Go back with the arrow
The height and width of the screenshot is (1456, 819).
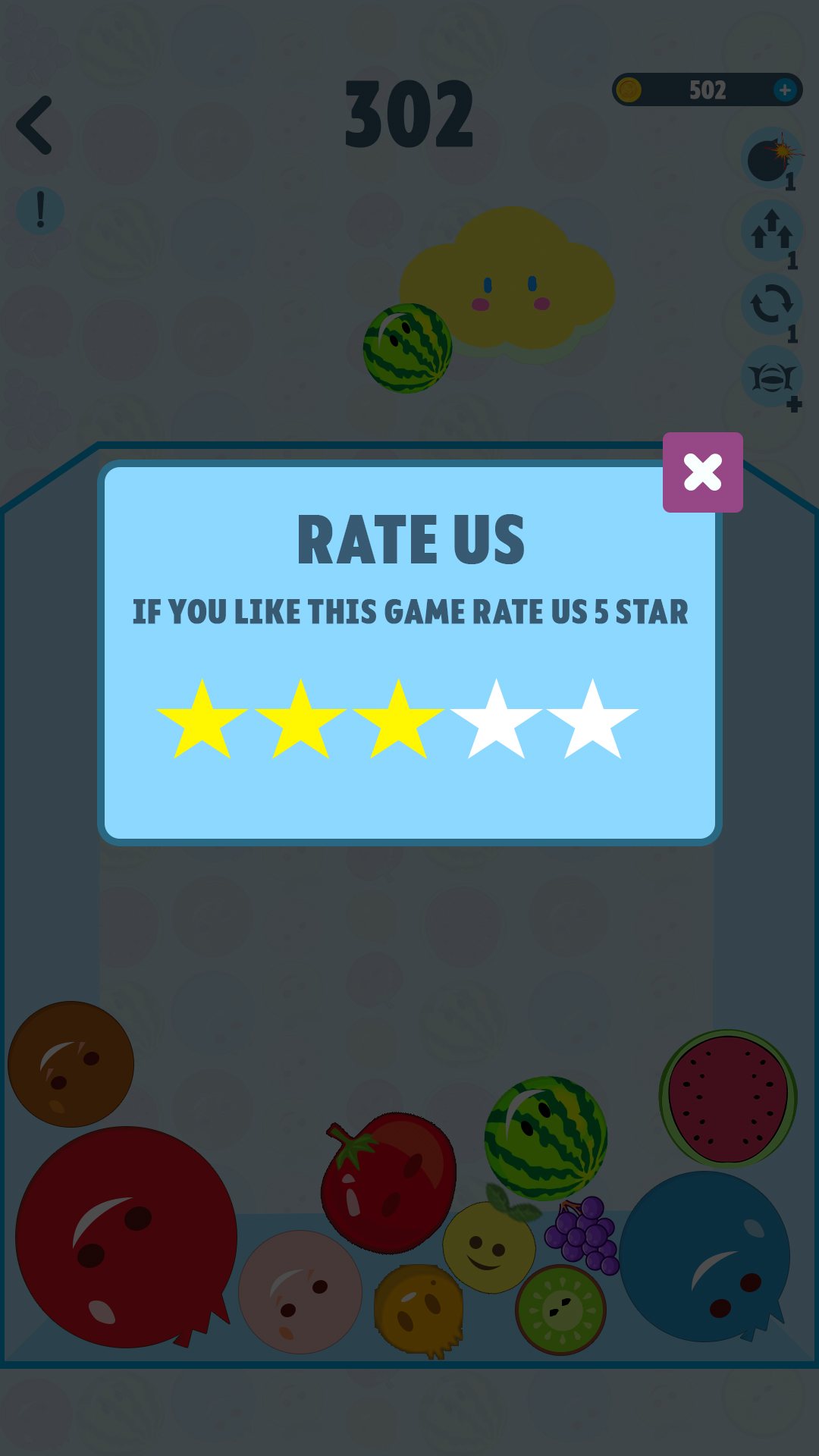tap(35, 125)
